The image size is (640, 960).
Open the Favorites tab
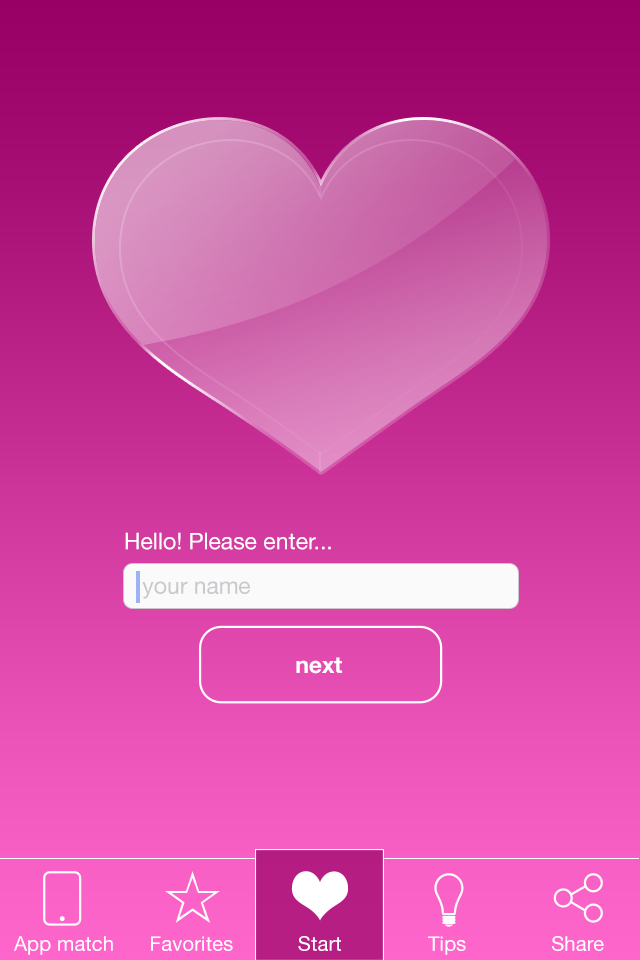191,910
